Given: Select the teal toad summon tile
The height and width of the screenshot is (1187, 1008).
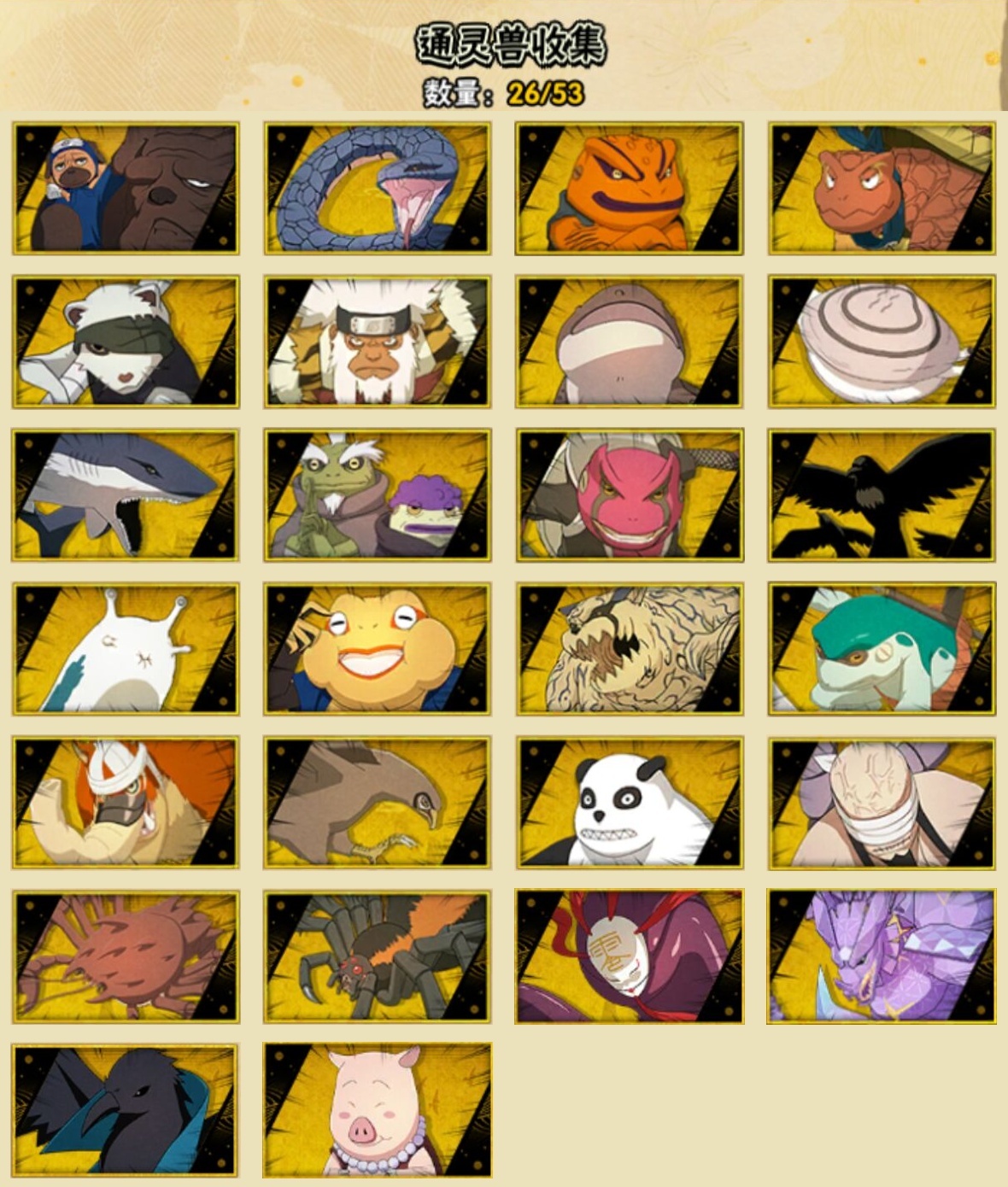Looking at the screenshot, I should click(881, 649).
